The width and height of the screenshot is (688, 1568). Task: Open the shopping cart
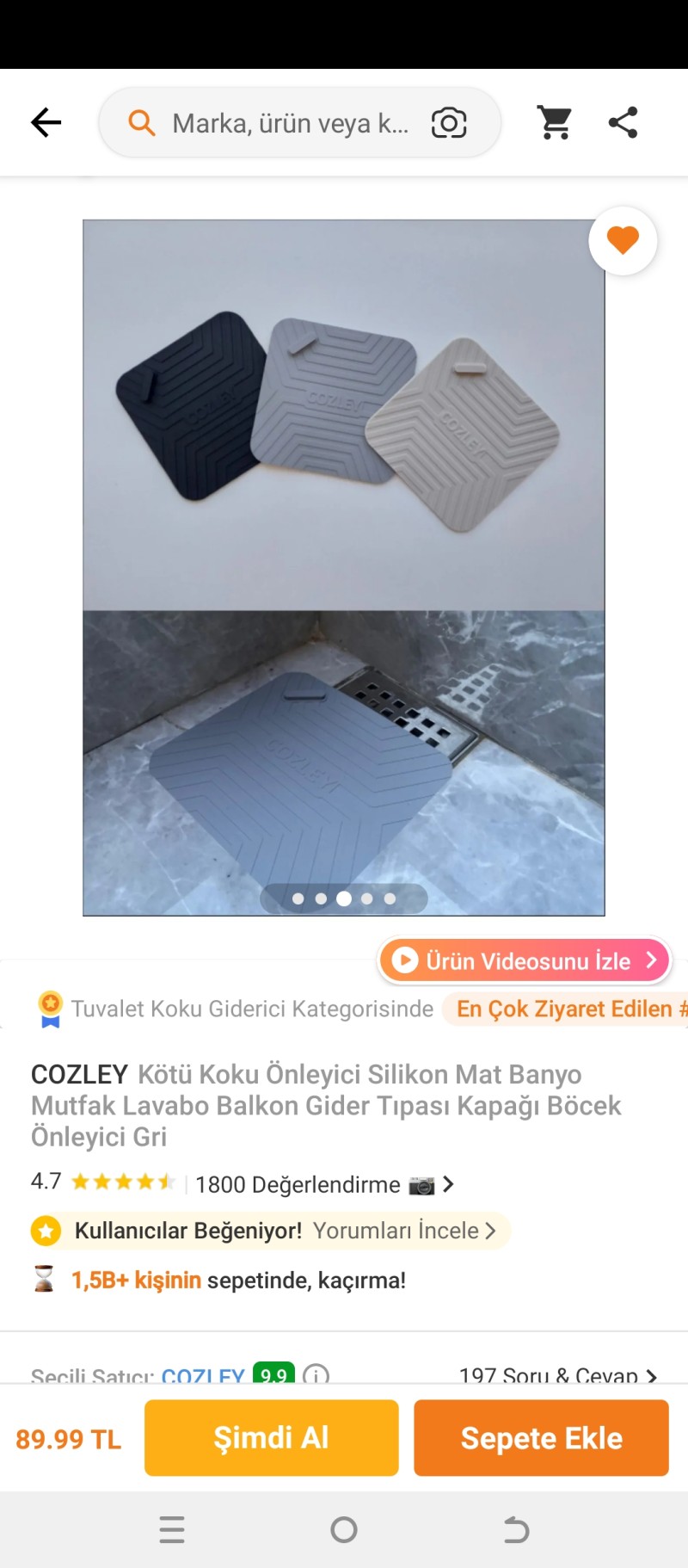pyautogui.click(x=555, y=122)
